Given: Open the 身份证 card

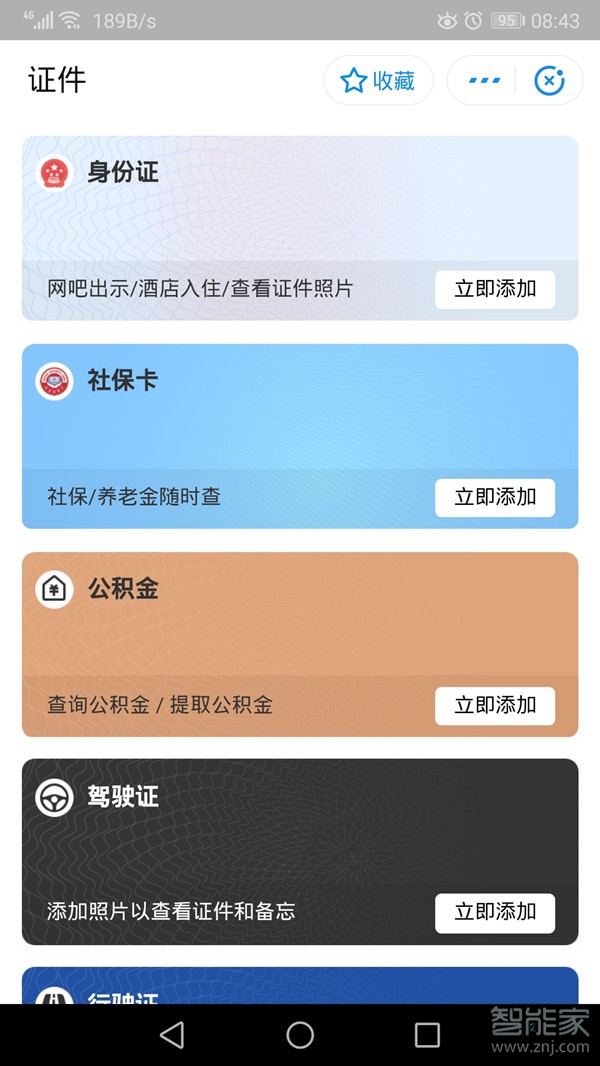Looking at the screenshot, I should [x=300, y=200].
